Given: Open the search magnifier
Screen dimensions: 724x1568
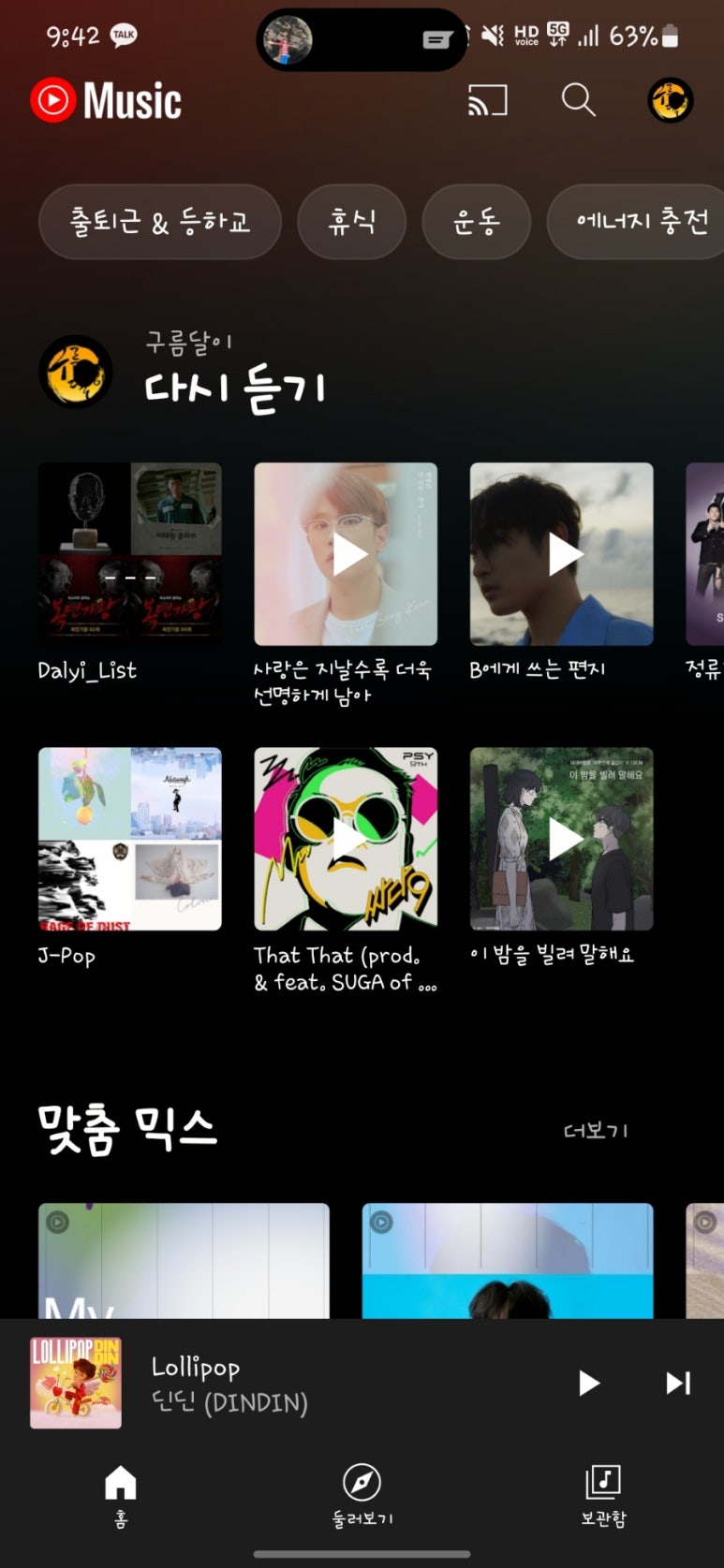Looking at the screenshot, I should coord(578,100).
